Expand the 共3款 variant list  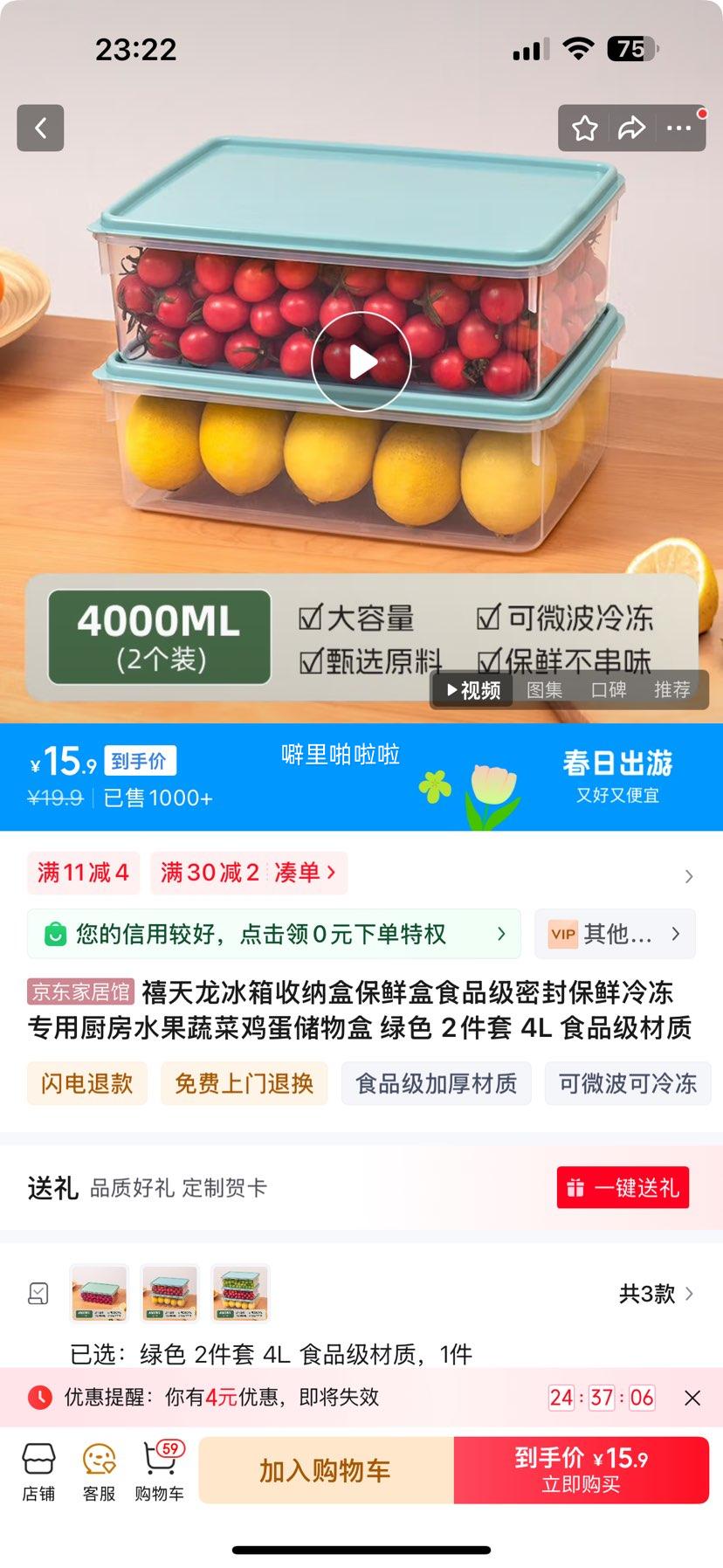coord(658,1294)
